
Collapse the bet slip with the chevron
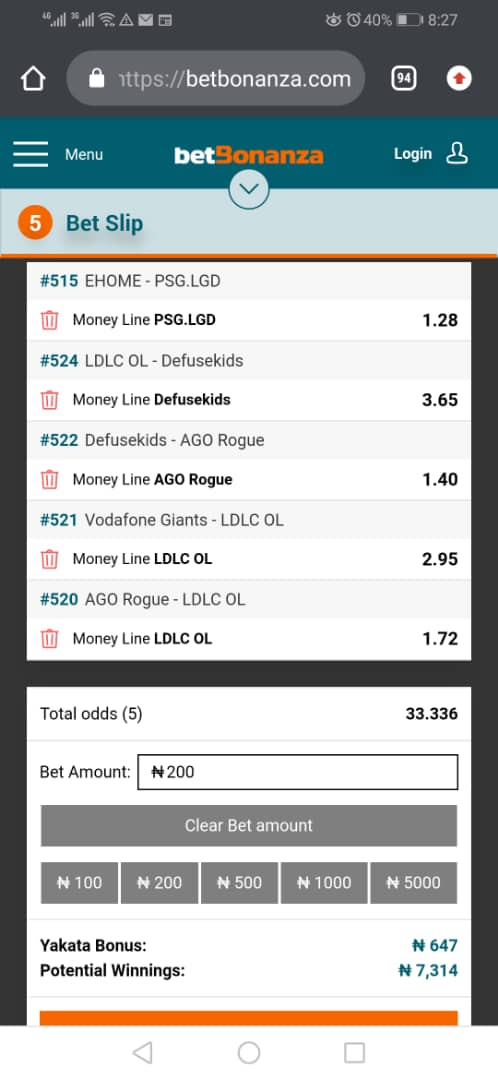pyautogui.click(x=249, y=189)
